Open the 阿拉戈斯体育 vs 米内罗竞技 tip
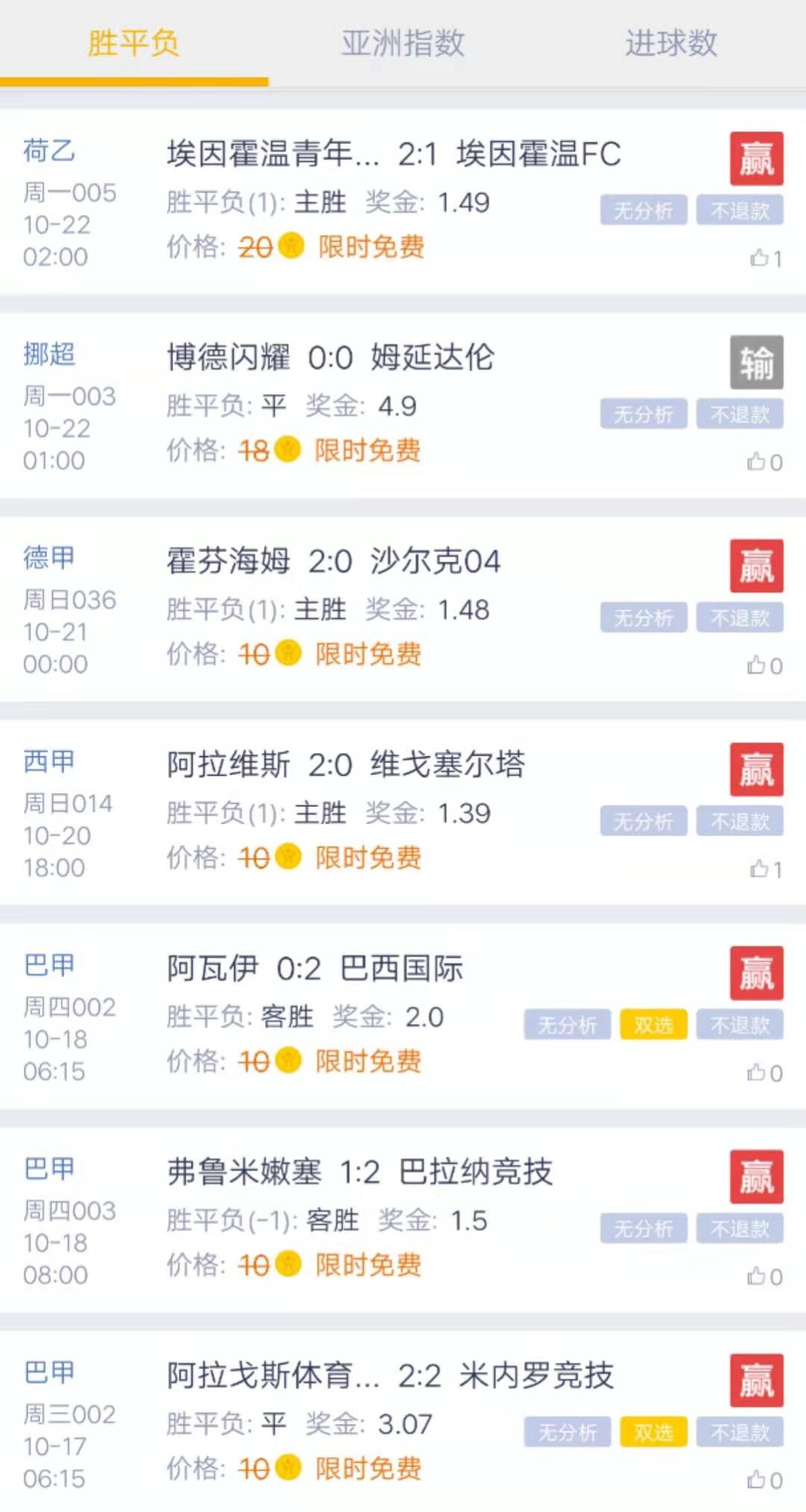 click(x=403, y=1422)
